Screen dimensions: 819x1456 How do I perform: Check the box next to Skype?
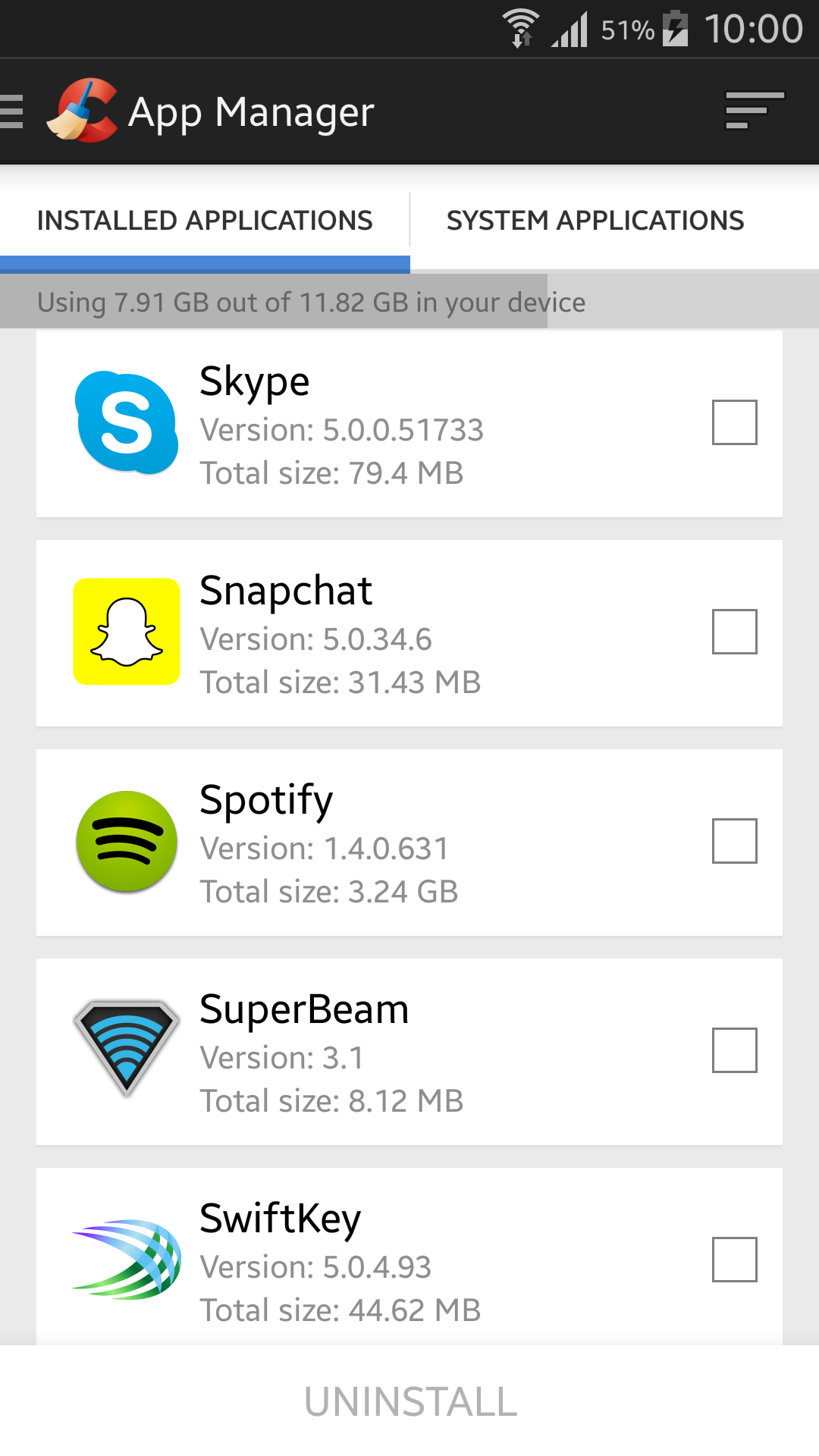[x=734, y=422]
